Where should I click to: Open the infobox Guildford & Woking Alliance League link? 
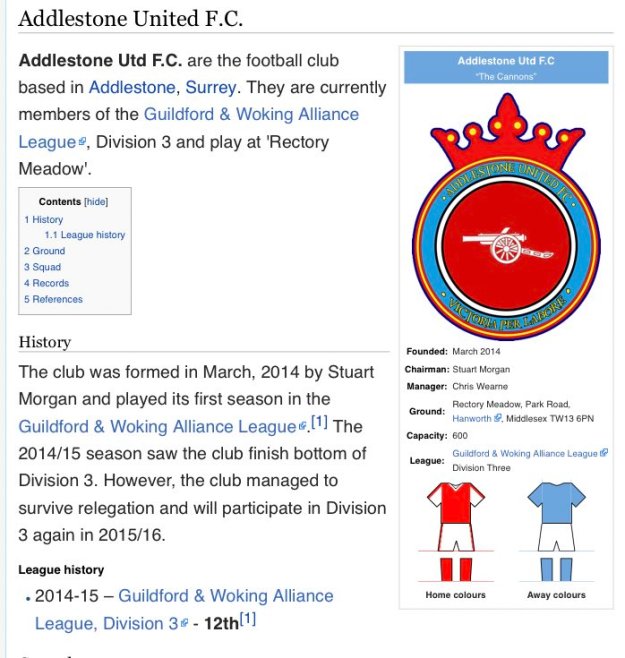point(525,453)
